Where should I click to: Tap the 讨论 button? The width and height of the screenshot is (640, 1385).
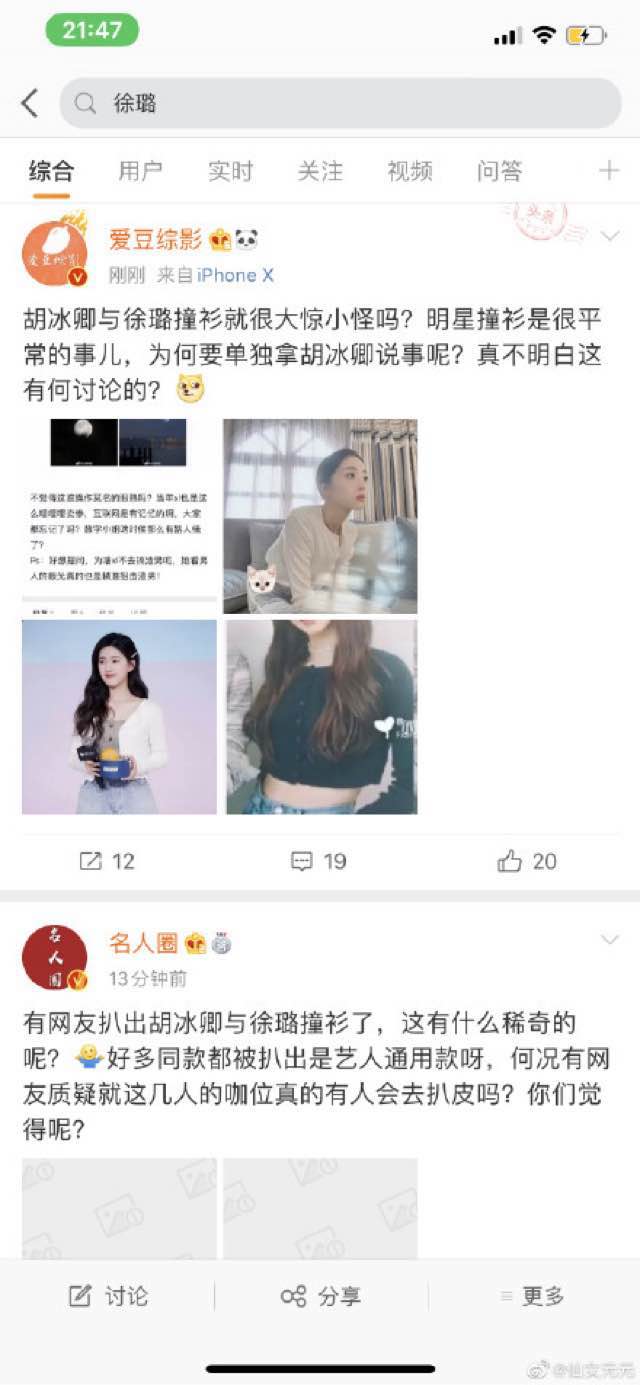coord(108,1297)
